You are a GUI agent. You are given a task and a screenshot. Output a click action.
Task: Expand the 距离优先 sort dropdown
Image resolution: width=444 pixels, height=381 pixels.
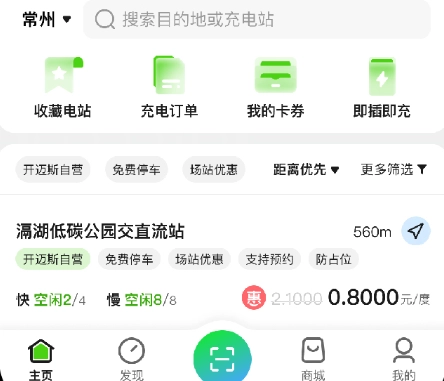pyautogui.click(x=306, y=170)
